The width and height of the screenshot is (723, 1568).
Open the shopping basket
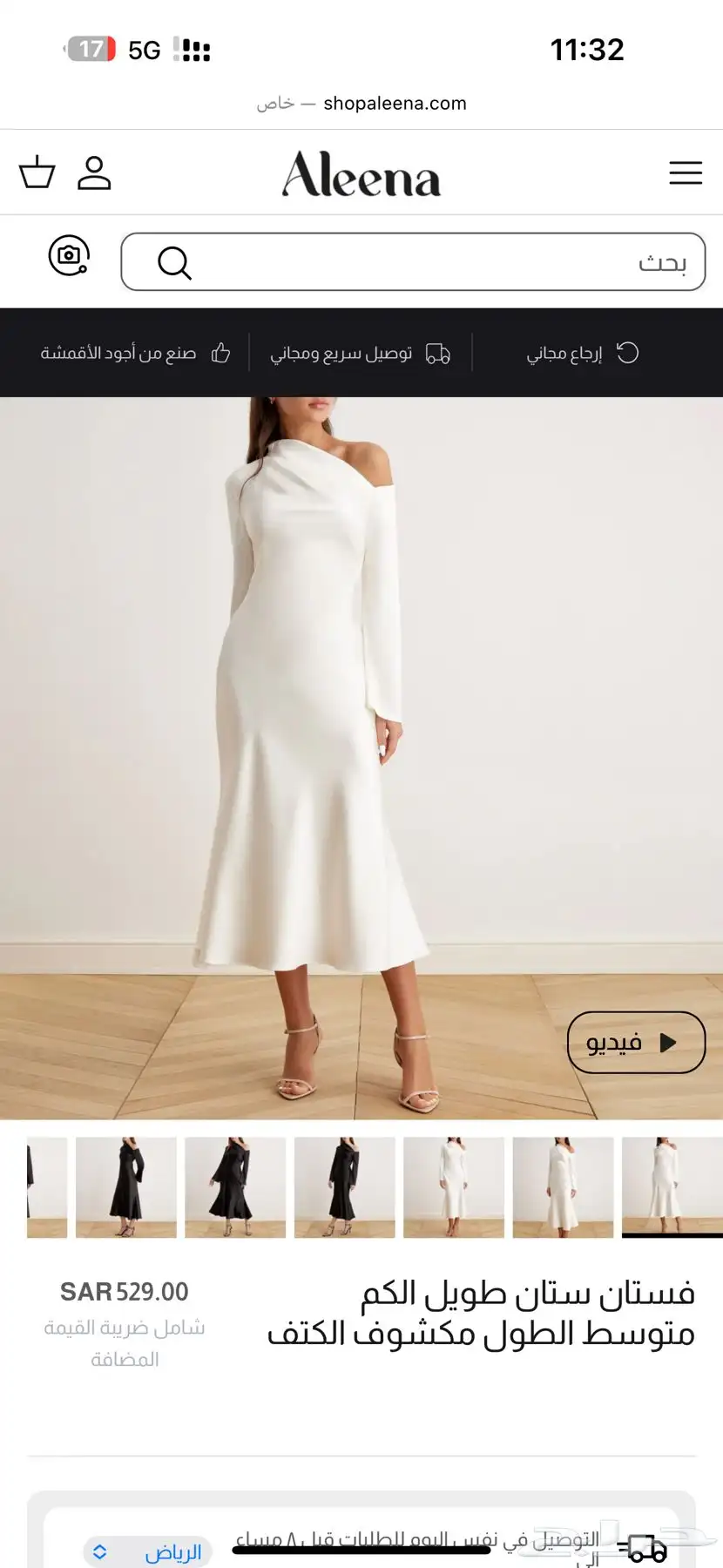pyautogui.click(x=37, y=172)
